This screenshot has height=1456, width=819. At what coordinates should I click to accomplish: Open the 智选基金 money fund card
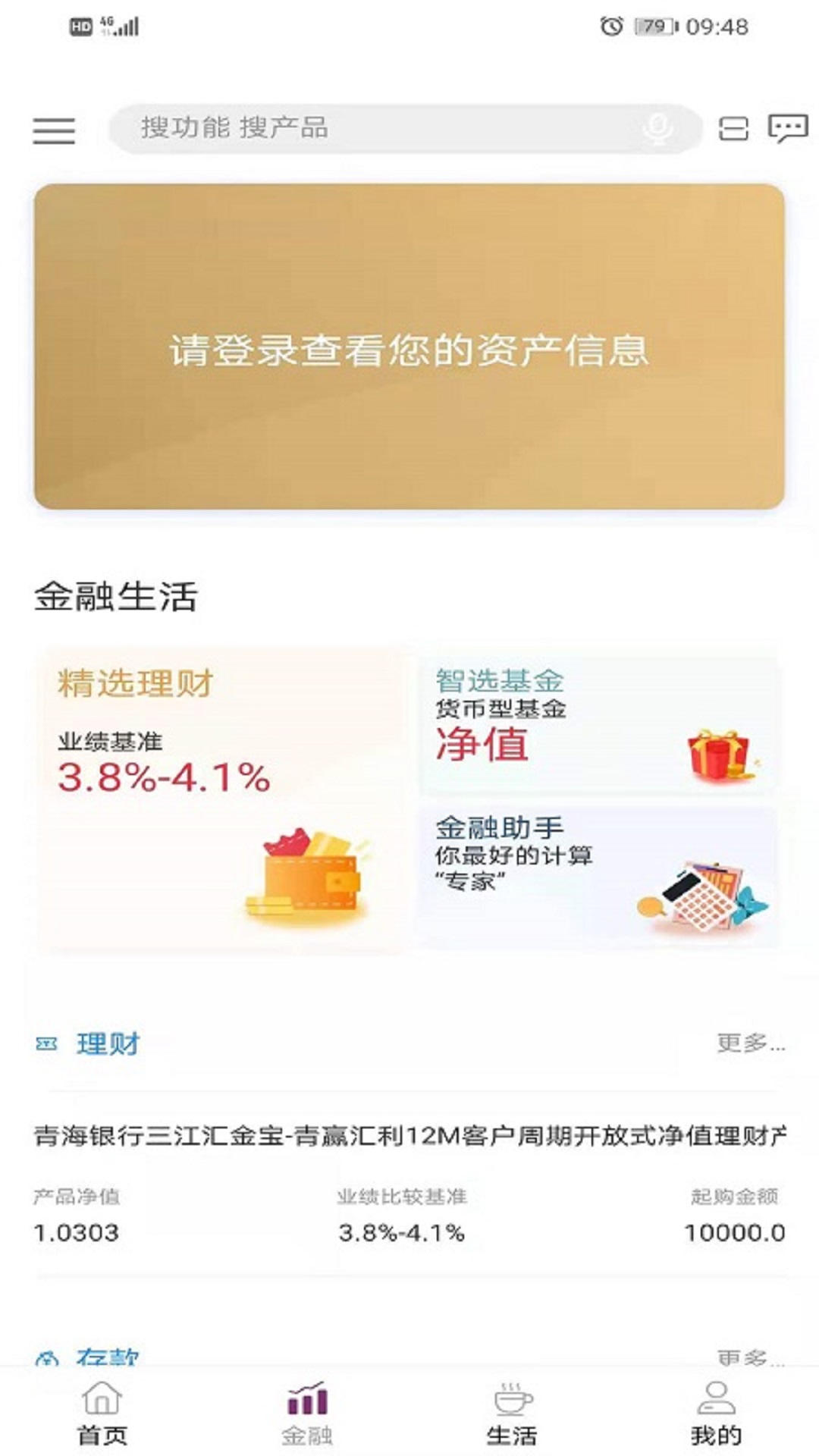click(x=598, y=724)
